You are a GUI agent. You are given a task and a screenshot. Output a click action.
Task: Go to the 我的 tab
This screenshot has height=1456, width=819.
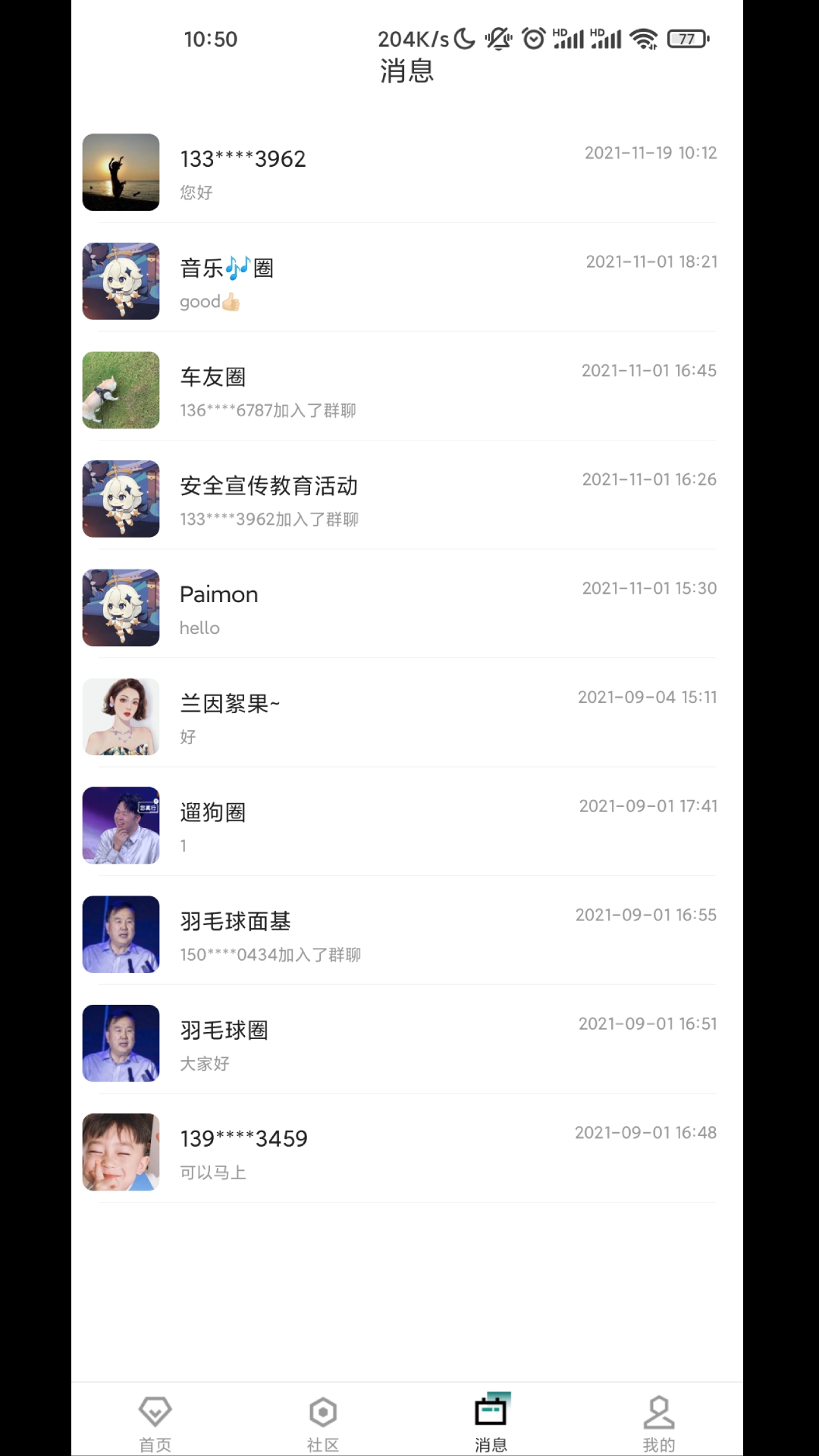pos(659,1423)
